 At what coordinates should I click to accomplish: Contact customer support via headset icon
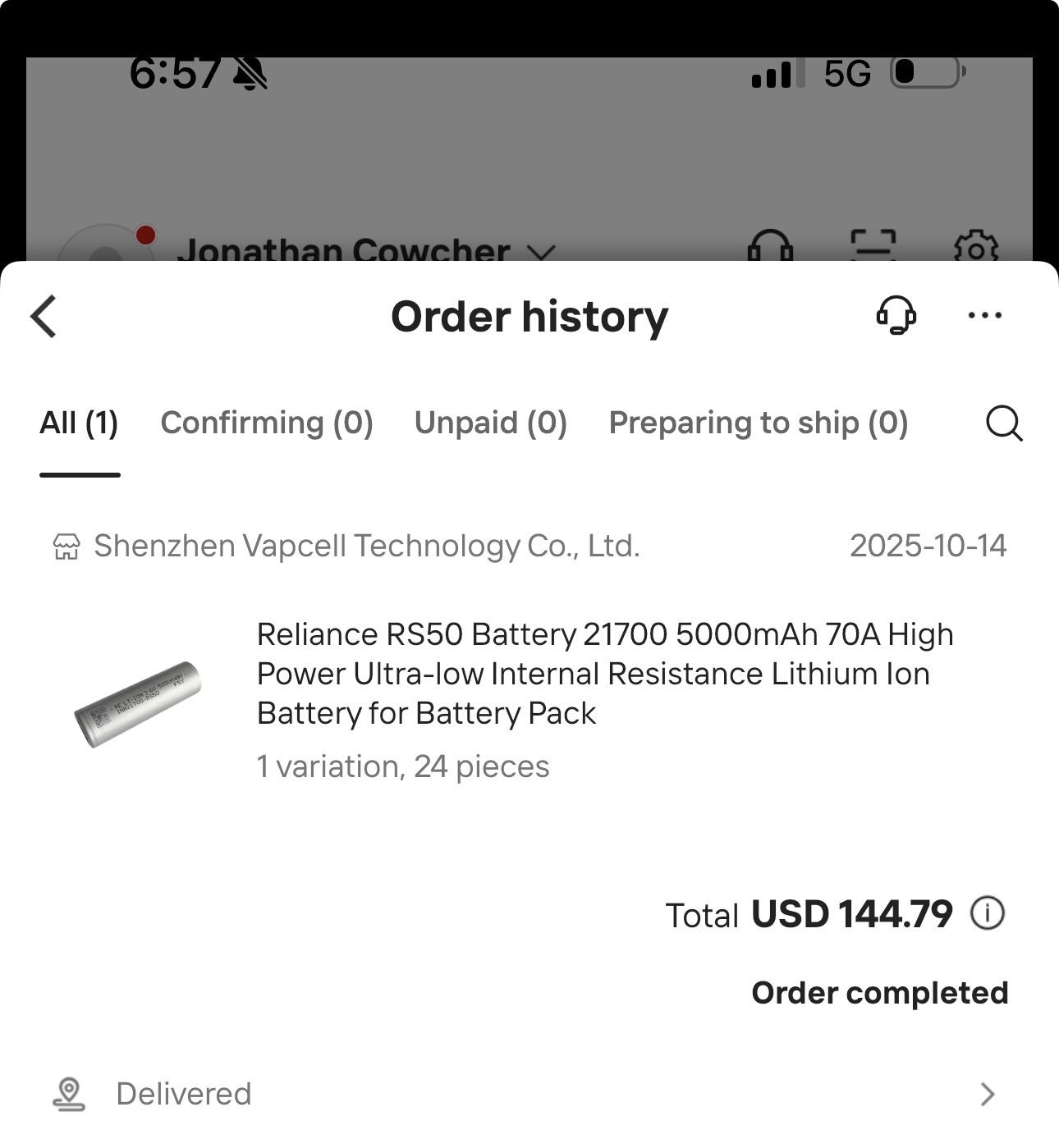pos(896,316)
